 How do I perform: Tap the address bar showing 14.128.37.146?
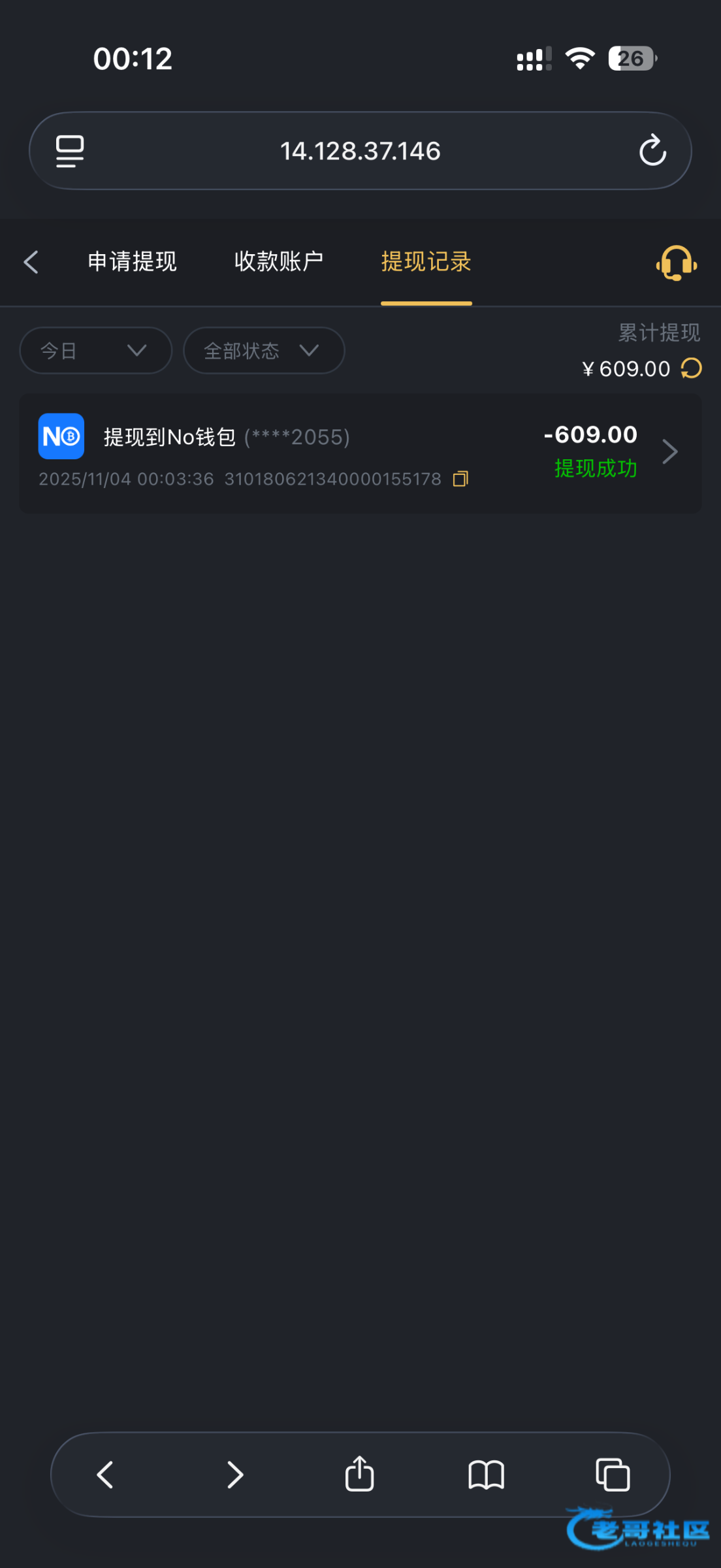[360, 151]
